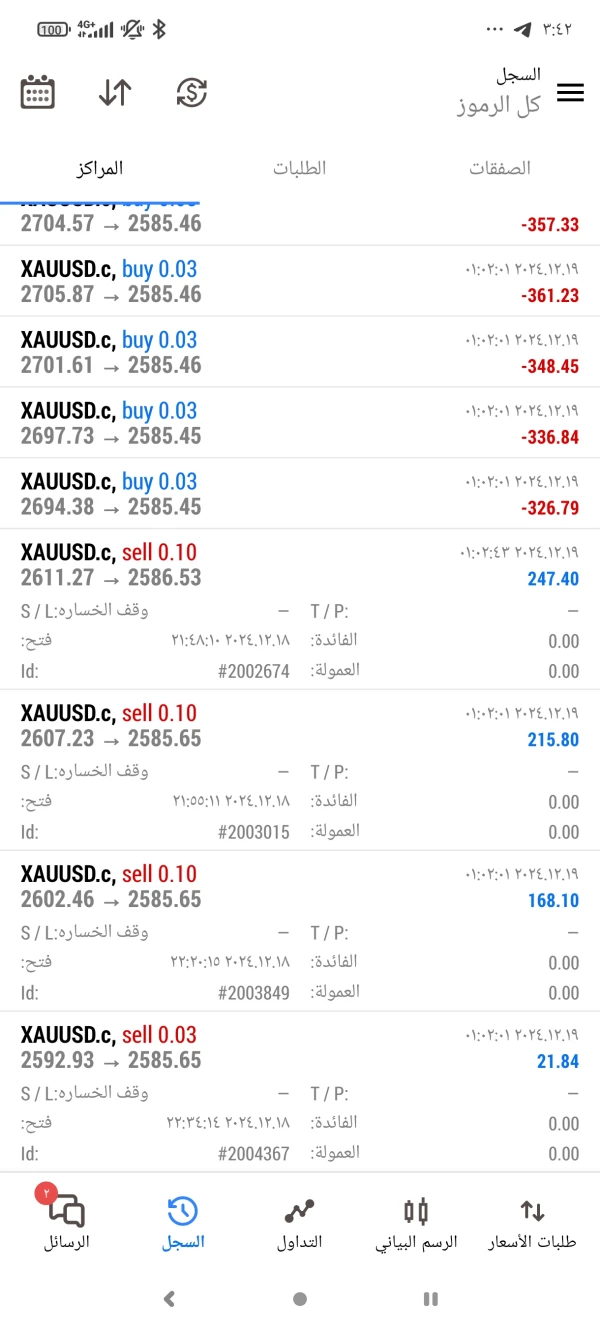Image resolution: width=600 pixels, height=1334 pixels.
Task: Open the hamburger drawer menu
Action: [x=570, y=93]
